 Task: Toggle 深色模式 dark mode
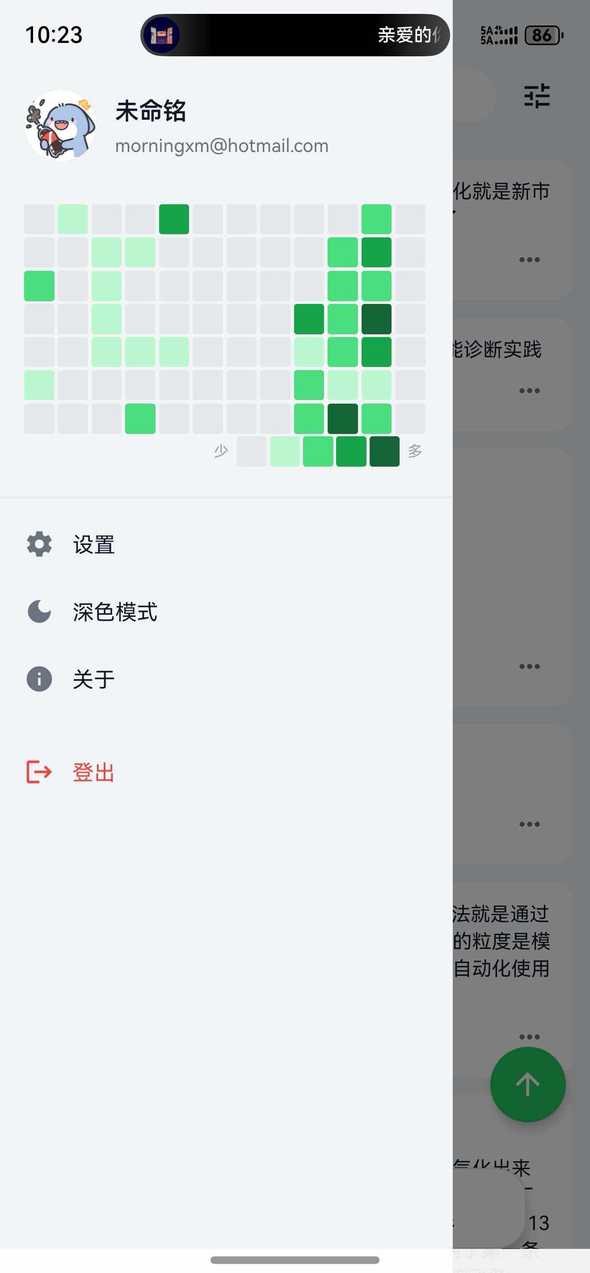226,612
